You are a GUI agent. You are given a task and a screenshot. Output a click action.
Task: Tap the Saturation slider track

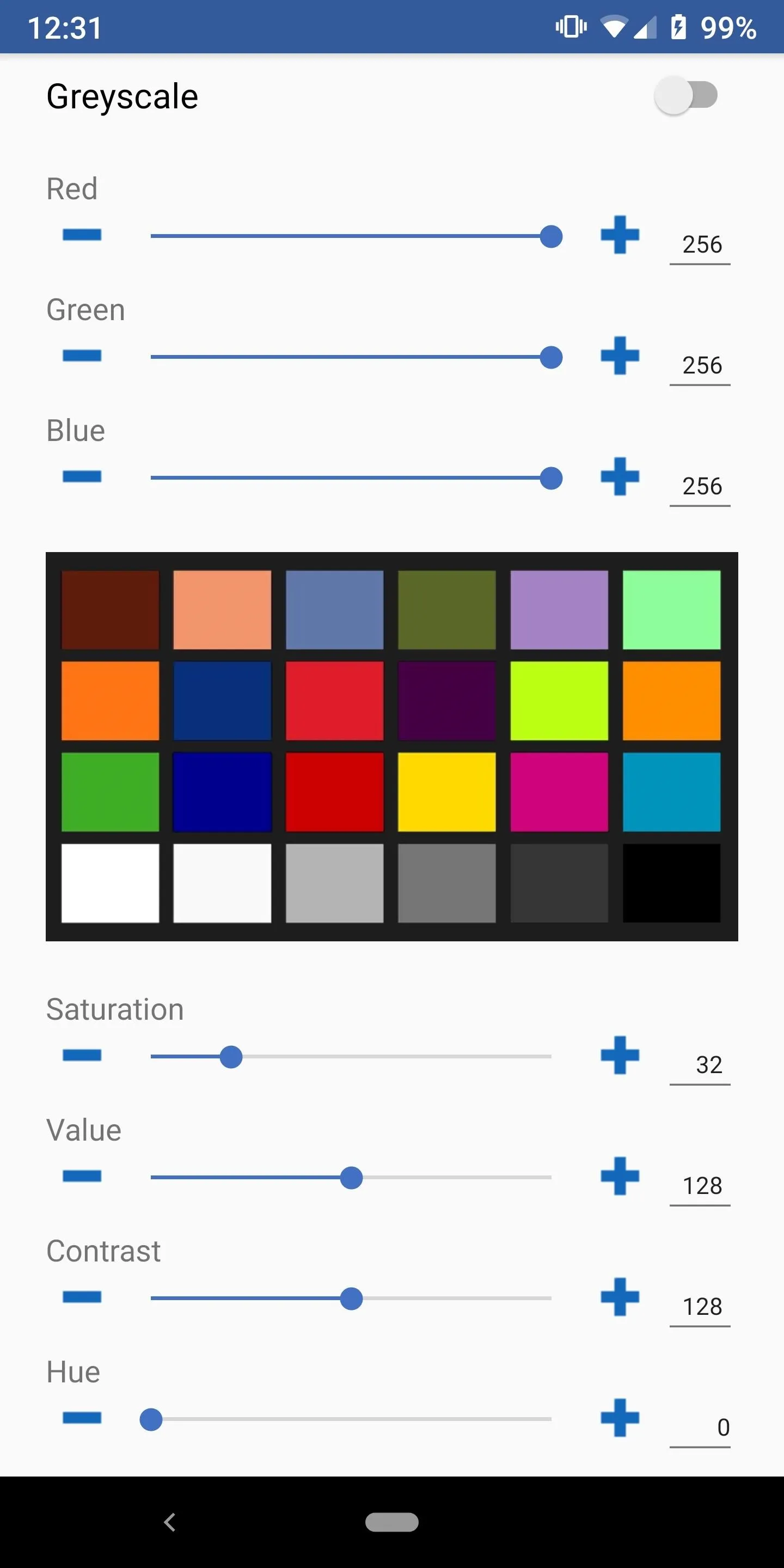[x=351, y=1056]
